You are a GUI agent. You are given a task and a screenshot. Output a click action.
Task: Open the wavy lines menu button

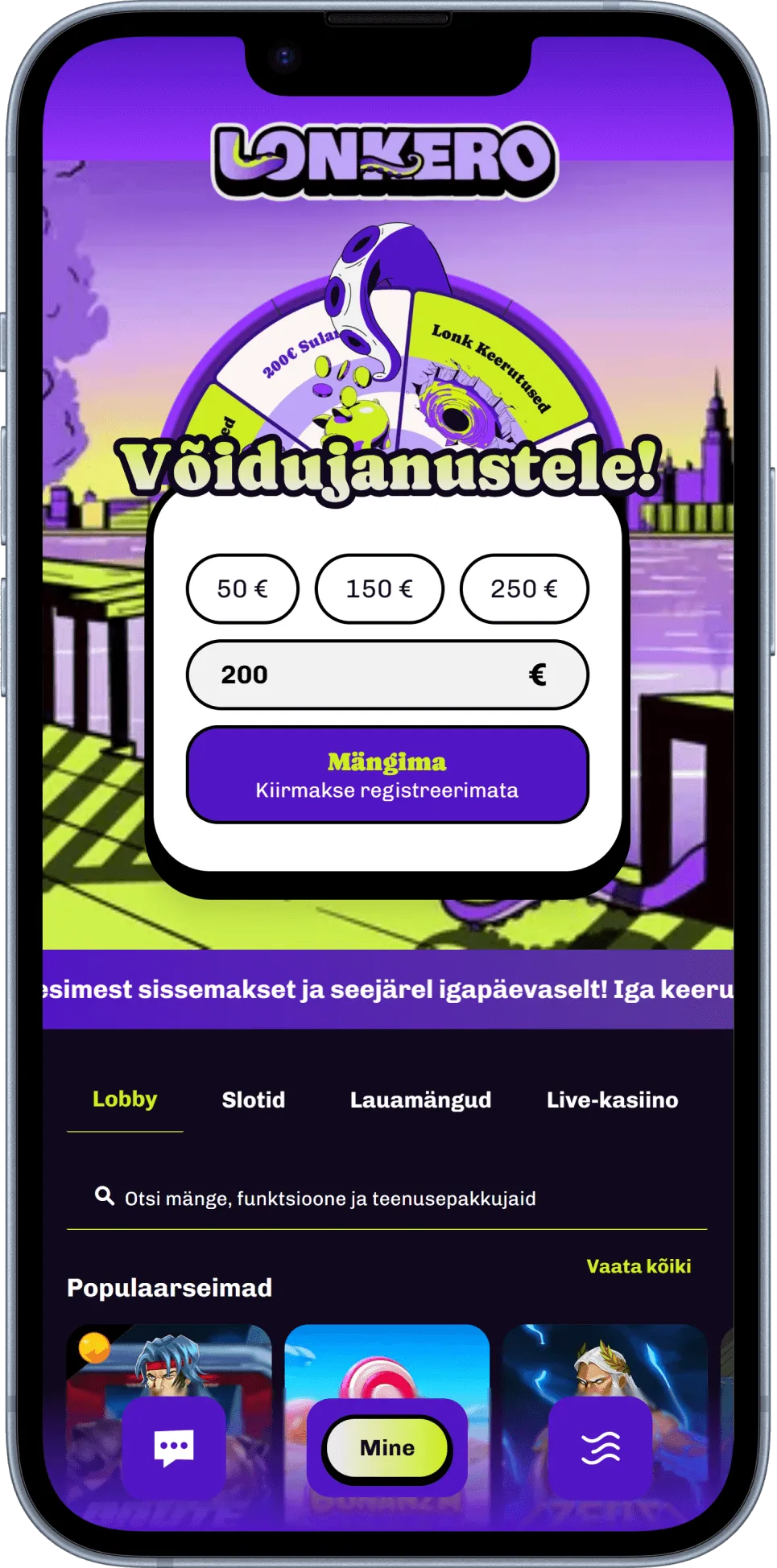pyautogui.click(x=601, y=1447)
